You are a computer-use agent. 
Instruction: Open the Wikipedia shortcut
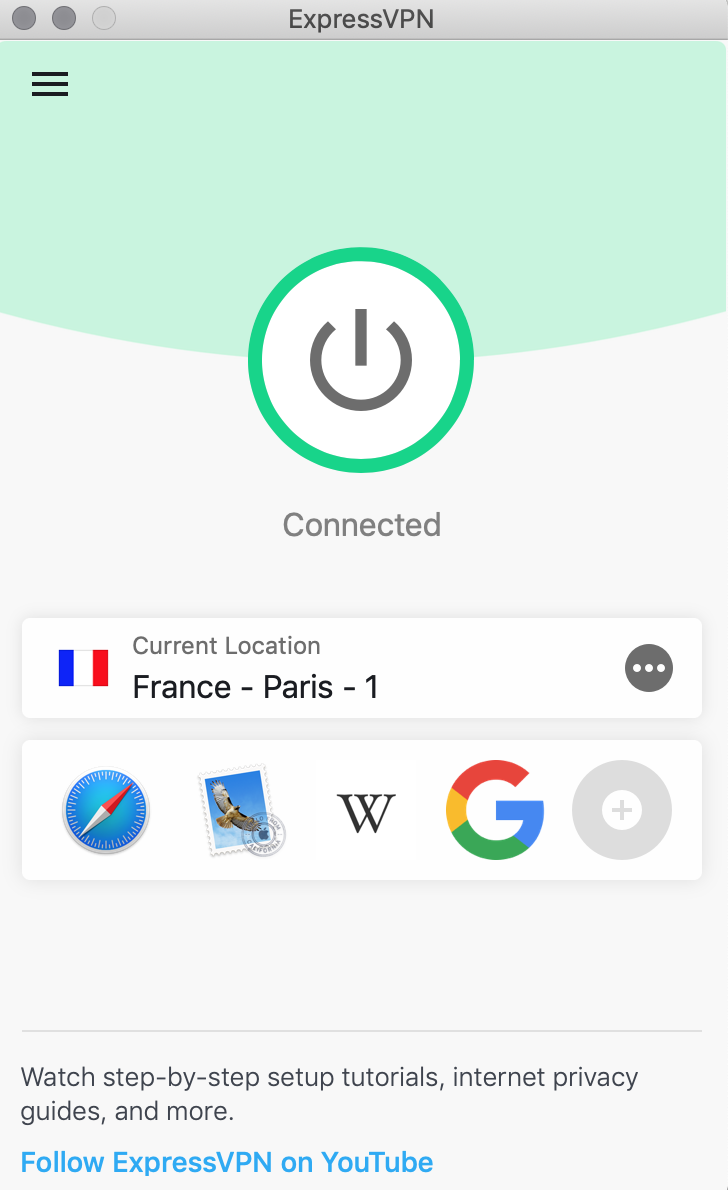(x=366, y=812)
